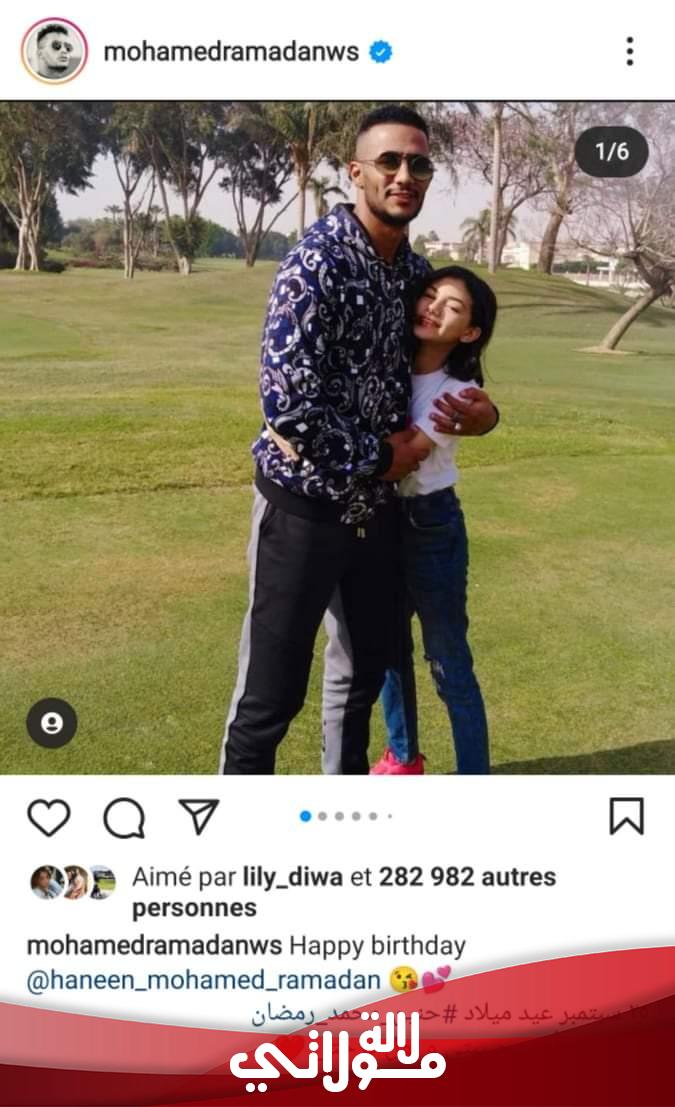Open the post's three-dot overflow menu
The height and width of the screenshot is (1107, 675).
click(x=629, y=51)
